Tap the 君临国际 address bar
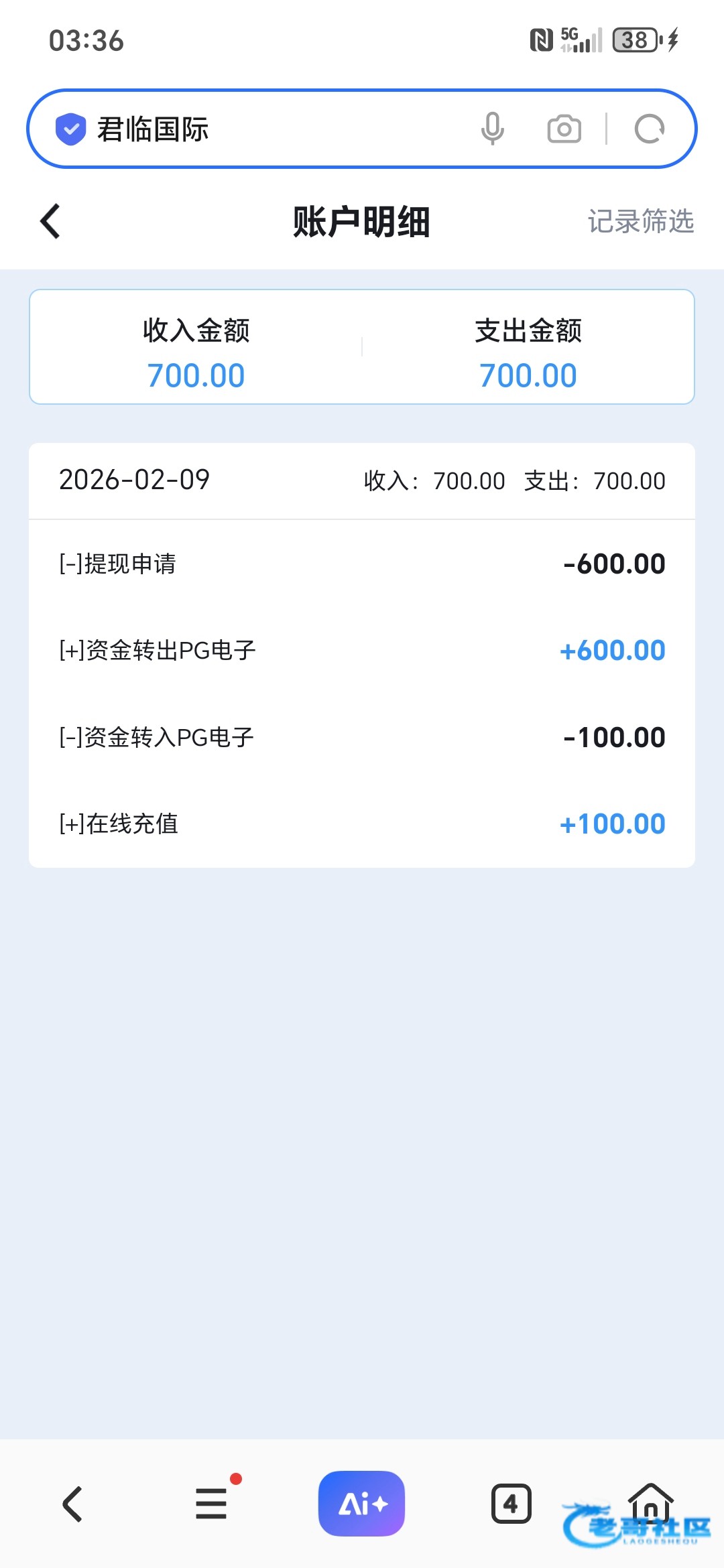 (268, 129)
